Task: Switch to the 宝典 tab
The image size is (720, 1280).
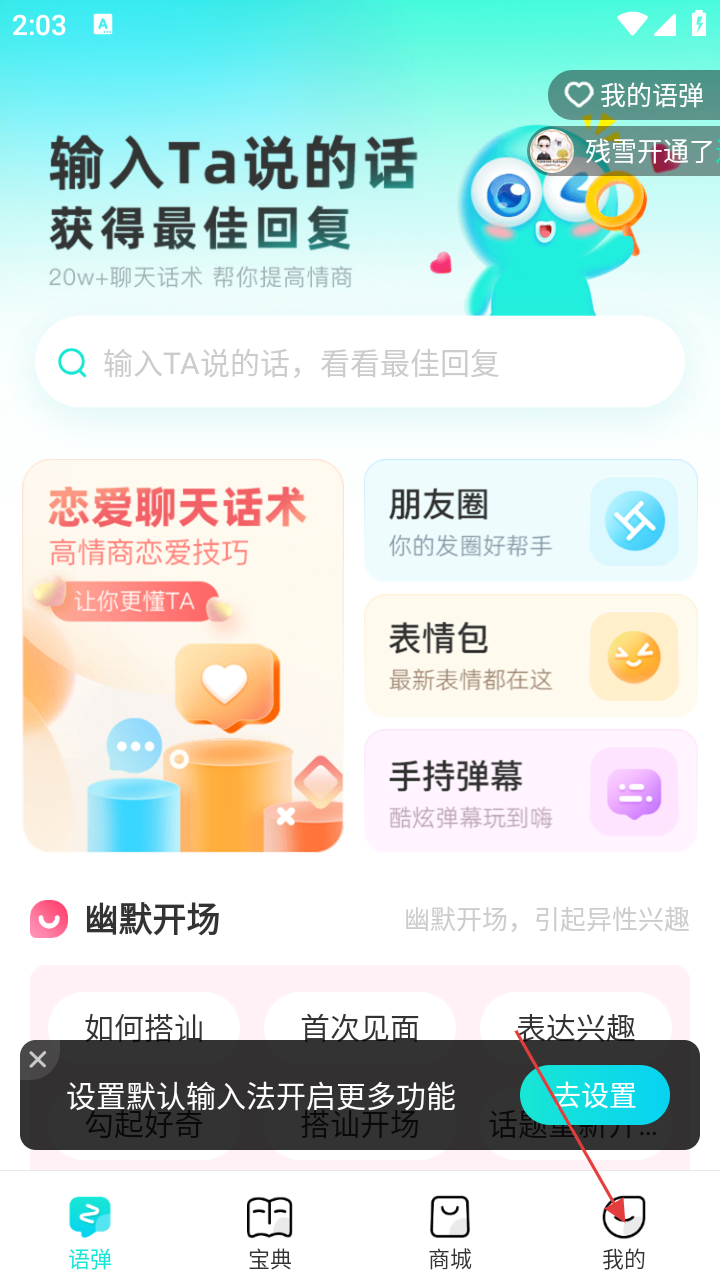Action: coord(270,1233)
